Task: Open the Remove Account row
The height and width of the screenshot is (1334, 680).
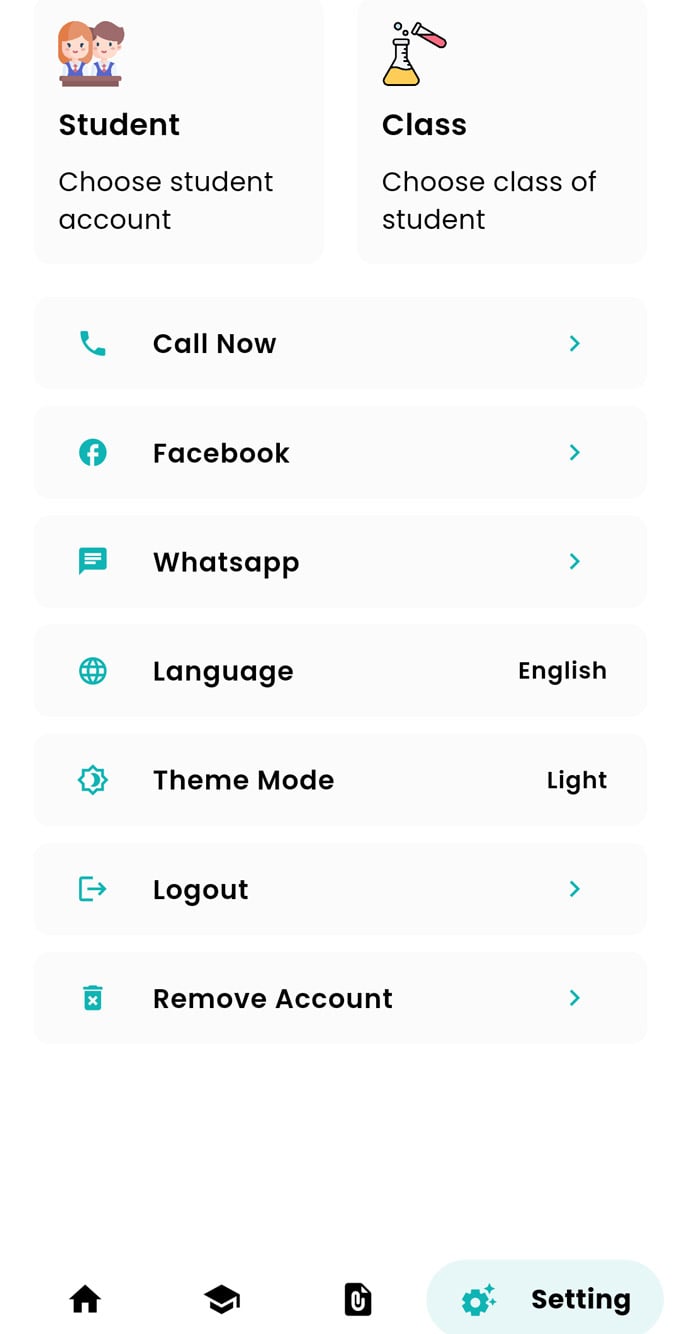Action: point(340,998)
